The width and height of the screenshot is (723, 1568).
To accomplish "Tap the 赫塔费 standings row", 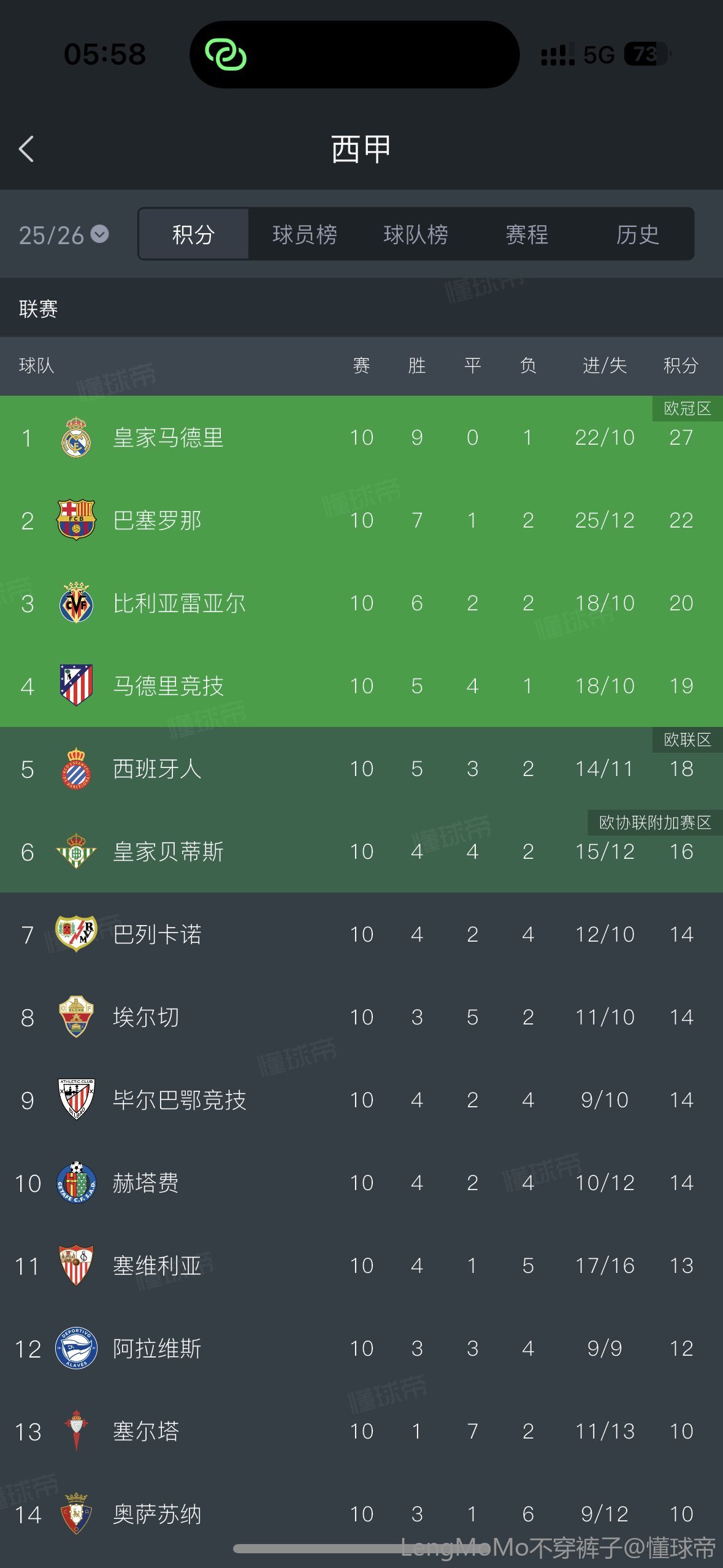I will [x=147, y=1183].
